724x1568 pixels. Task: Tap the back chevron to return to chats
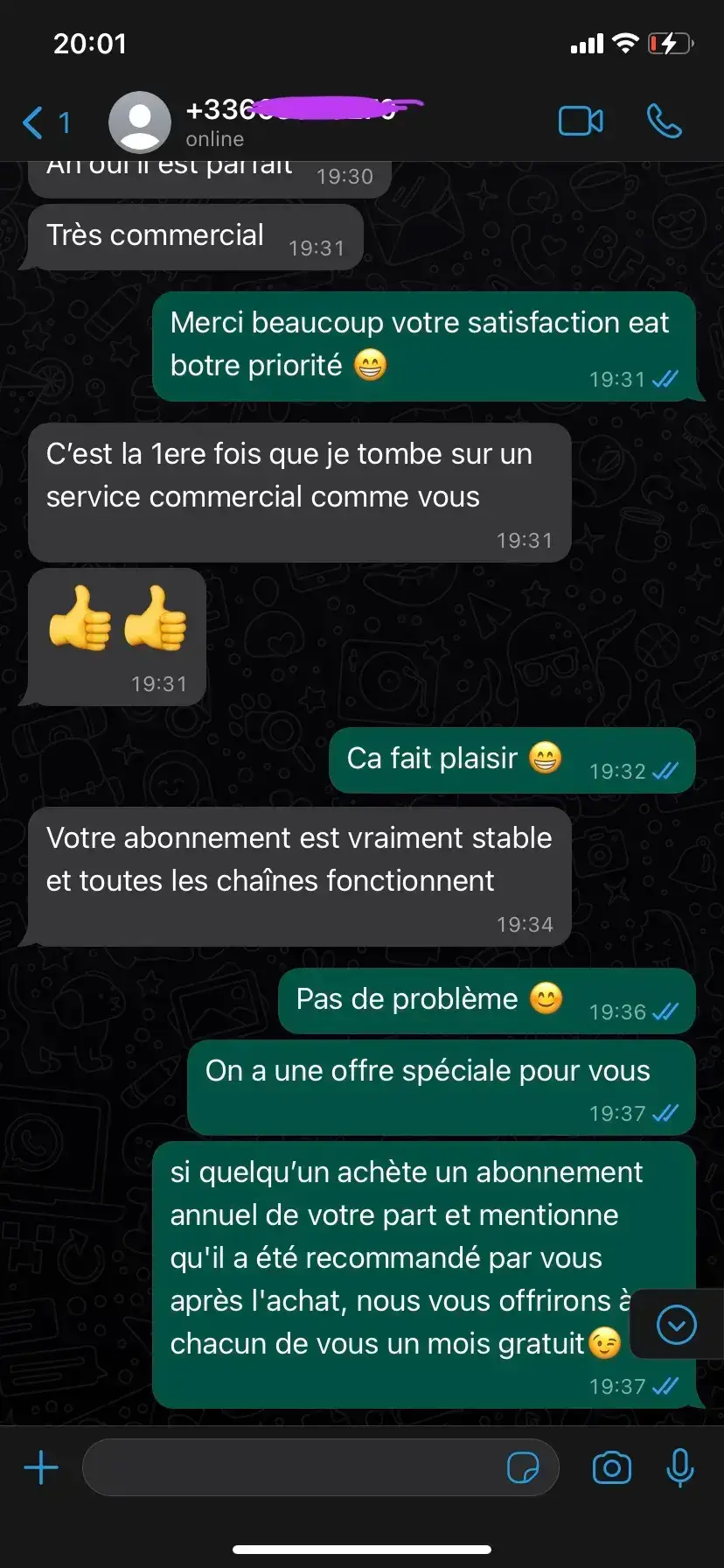tap(30, 122)
